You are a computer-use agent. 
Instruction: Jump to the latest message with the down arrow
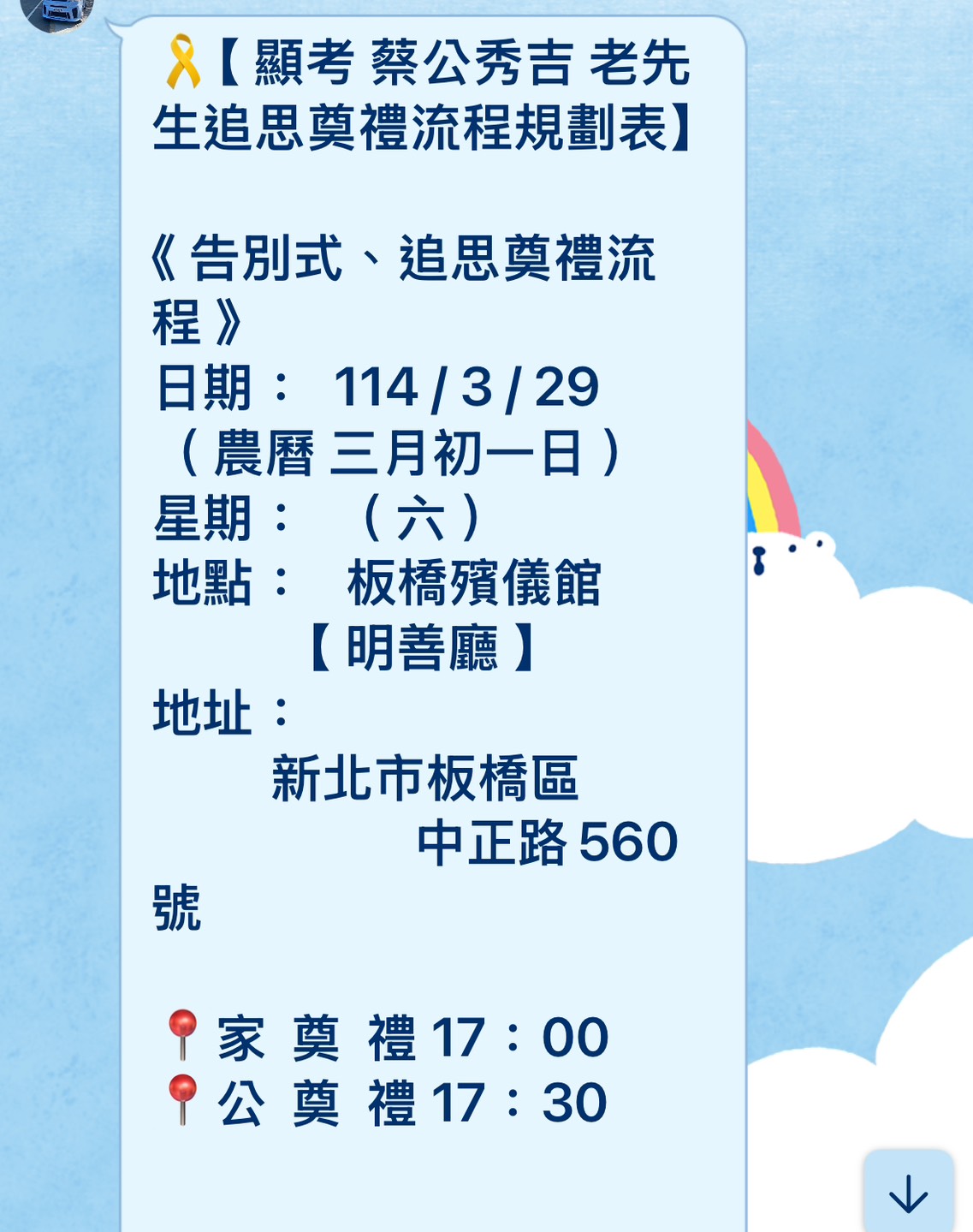click(908, 1192)
